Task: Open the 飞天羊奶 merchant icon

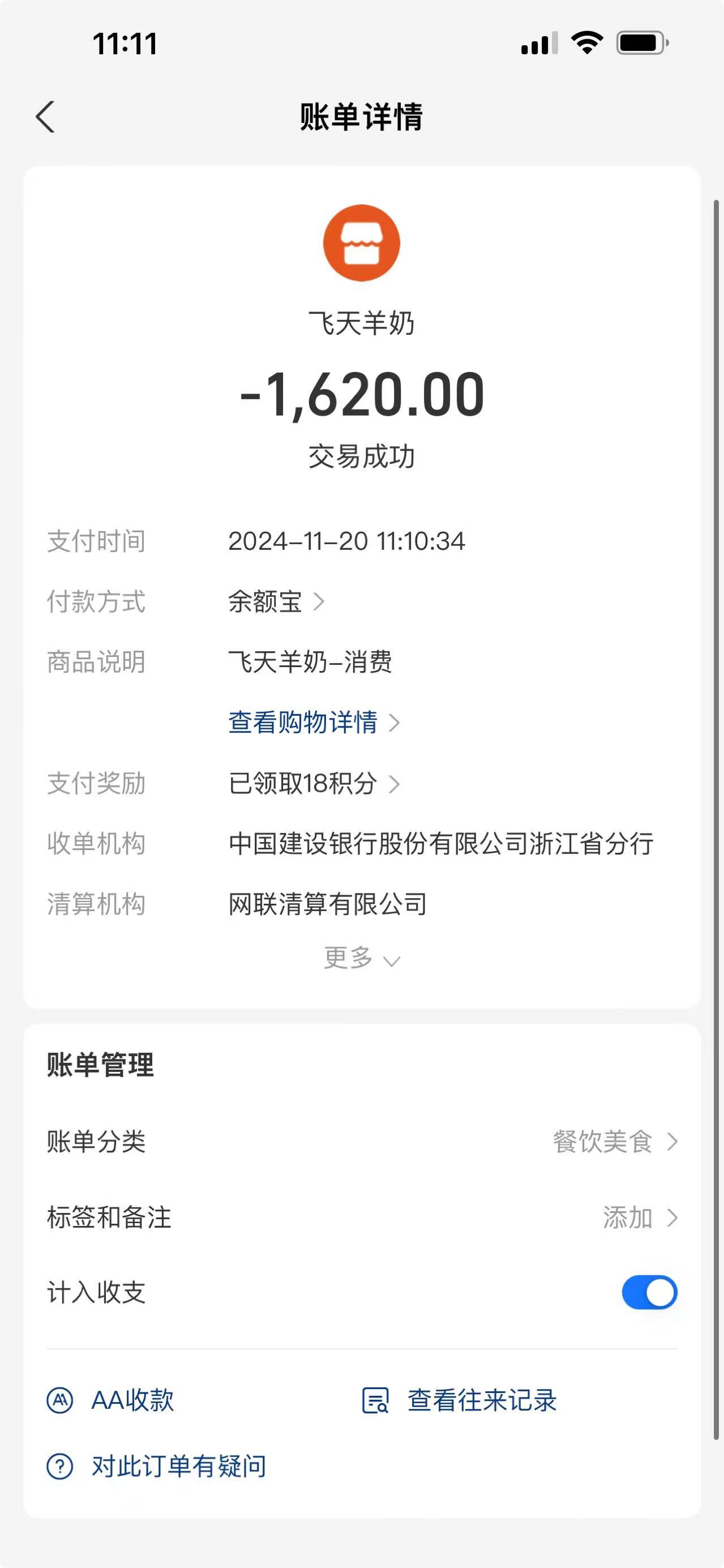Action: 361,243
